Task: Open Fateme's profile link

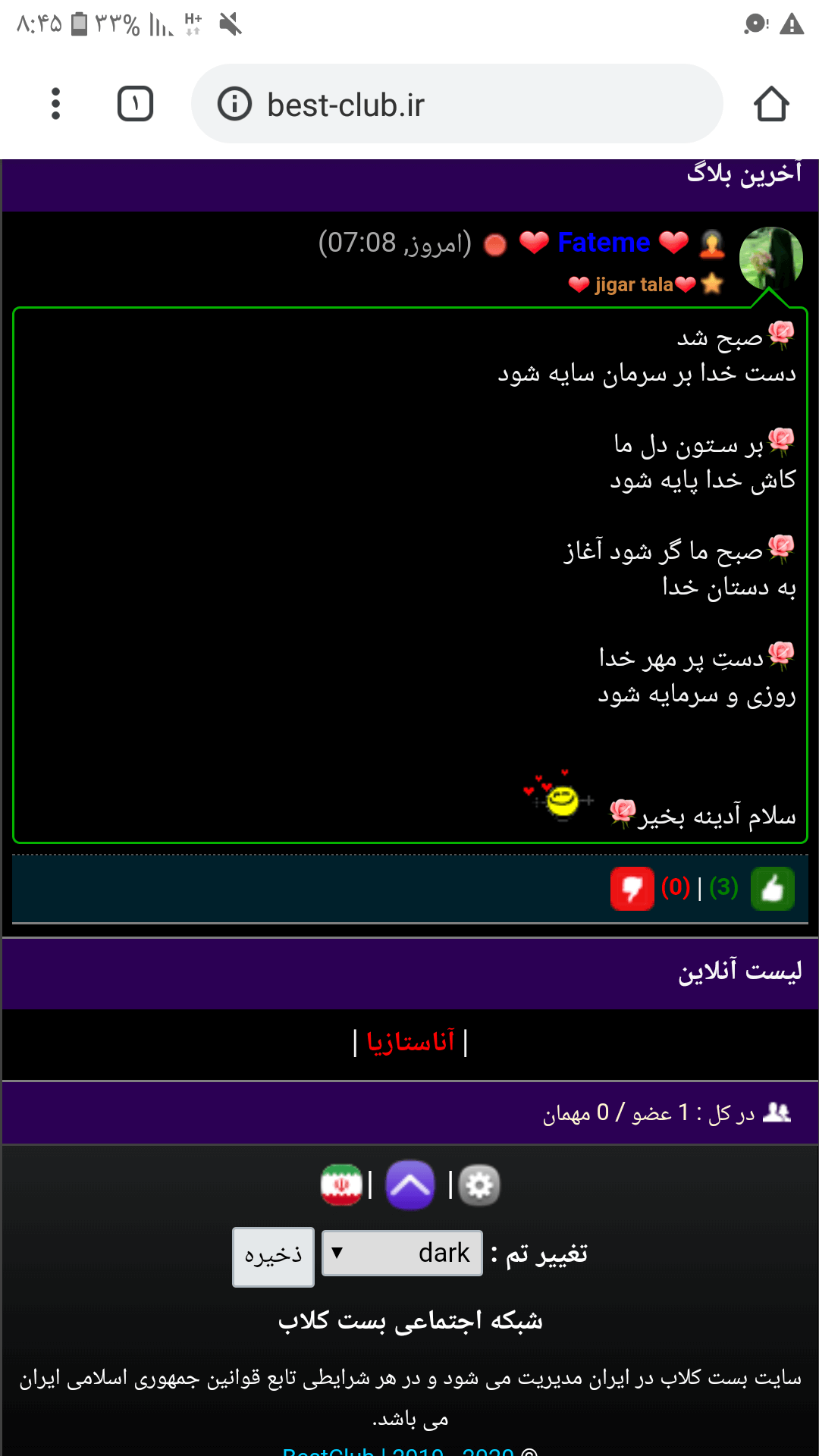Action: point(604,243)
